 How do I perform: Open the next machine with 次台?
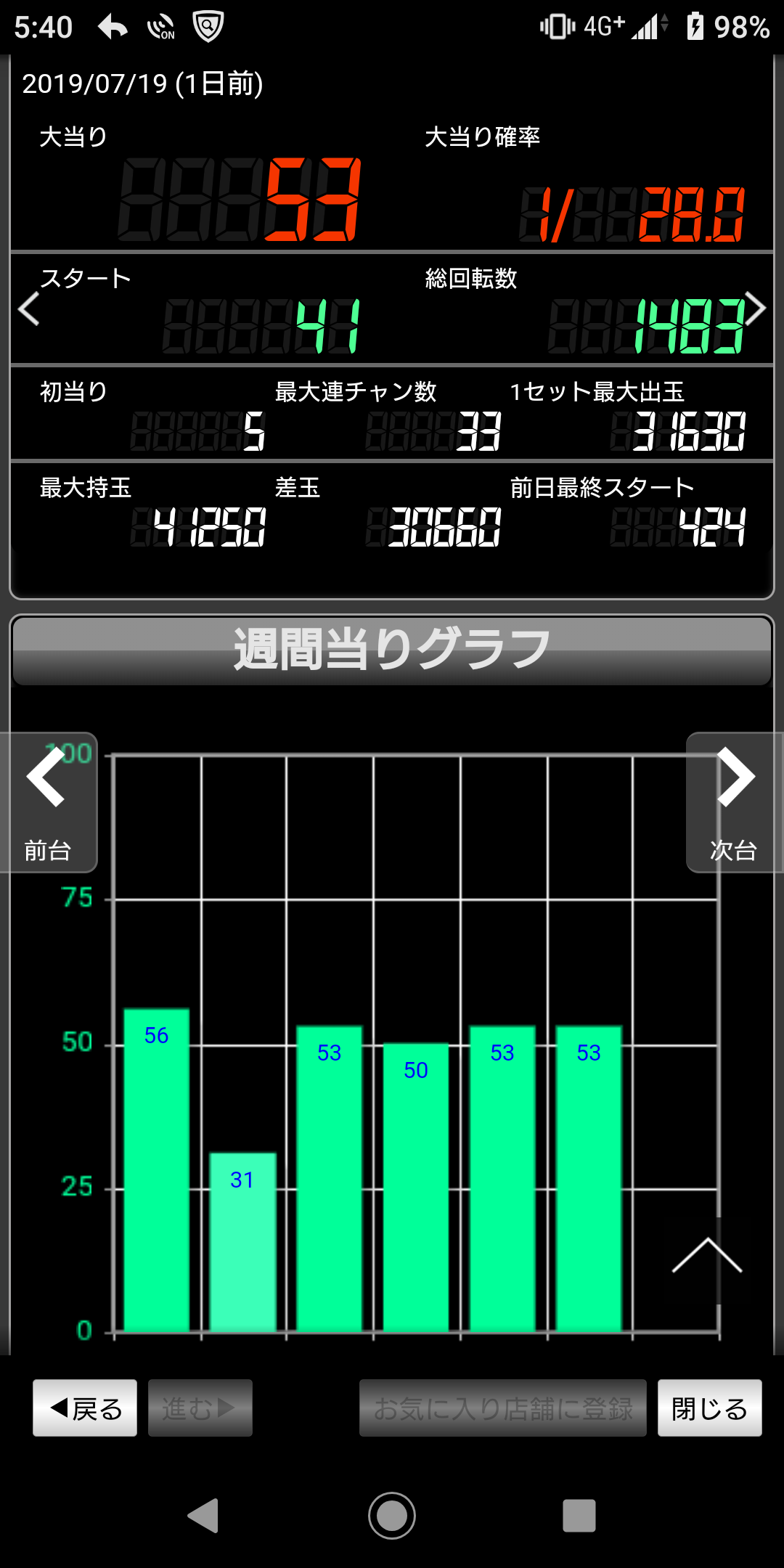click(735, 802)
